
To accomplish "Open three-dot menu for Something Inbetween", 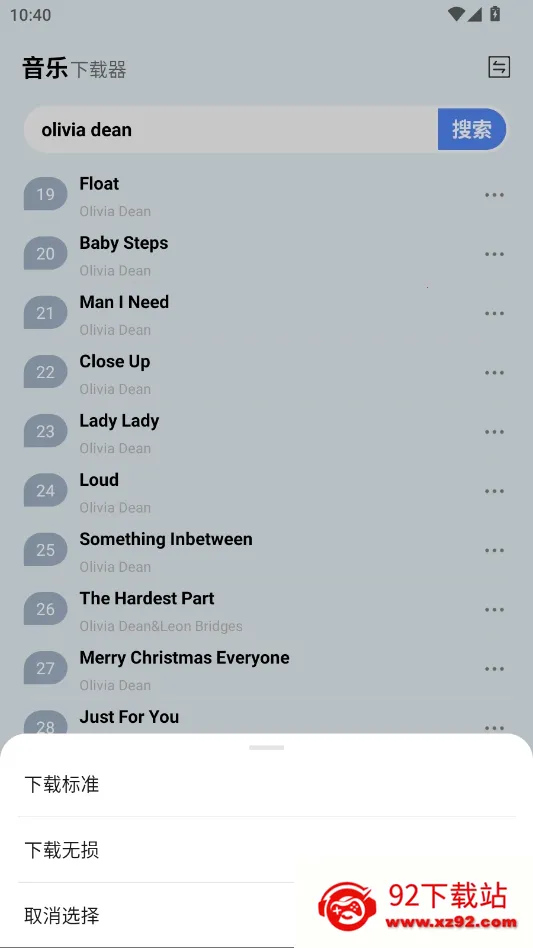I will tap(494, 550).
